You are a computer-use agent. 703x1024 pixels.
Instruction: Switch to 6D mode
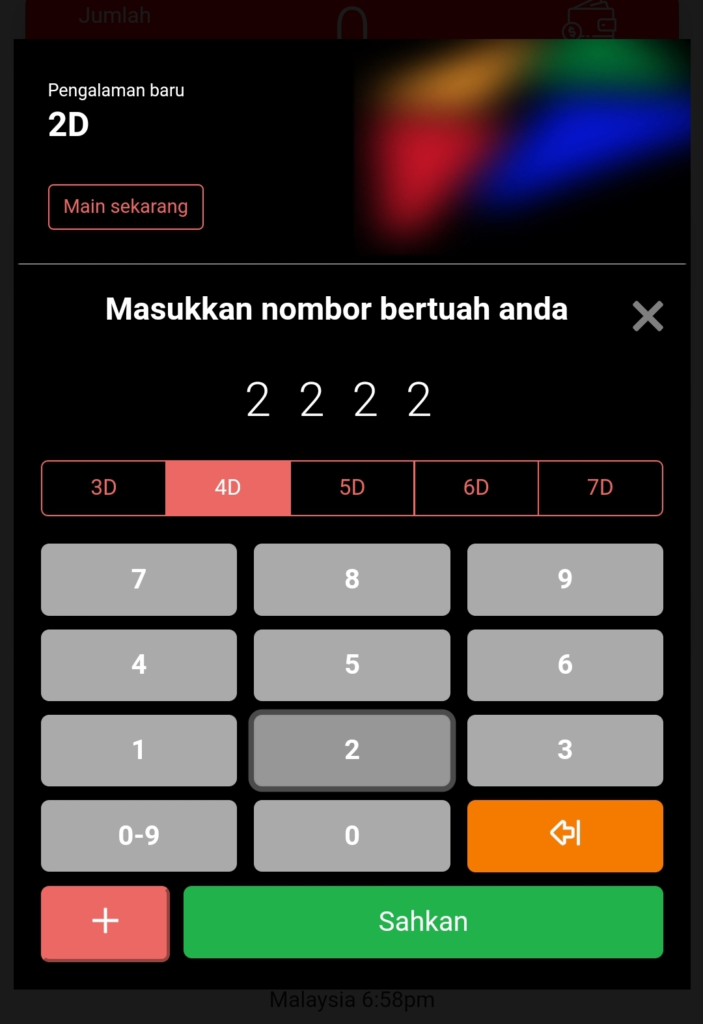tap(476, 488)
